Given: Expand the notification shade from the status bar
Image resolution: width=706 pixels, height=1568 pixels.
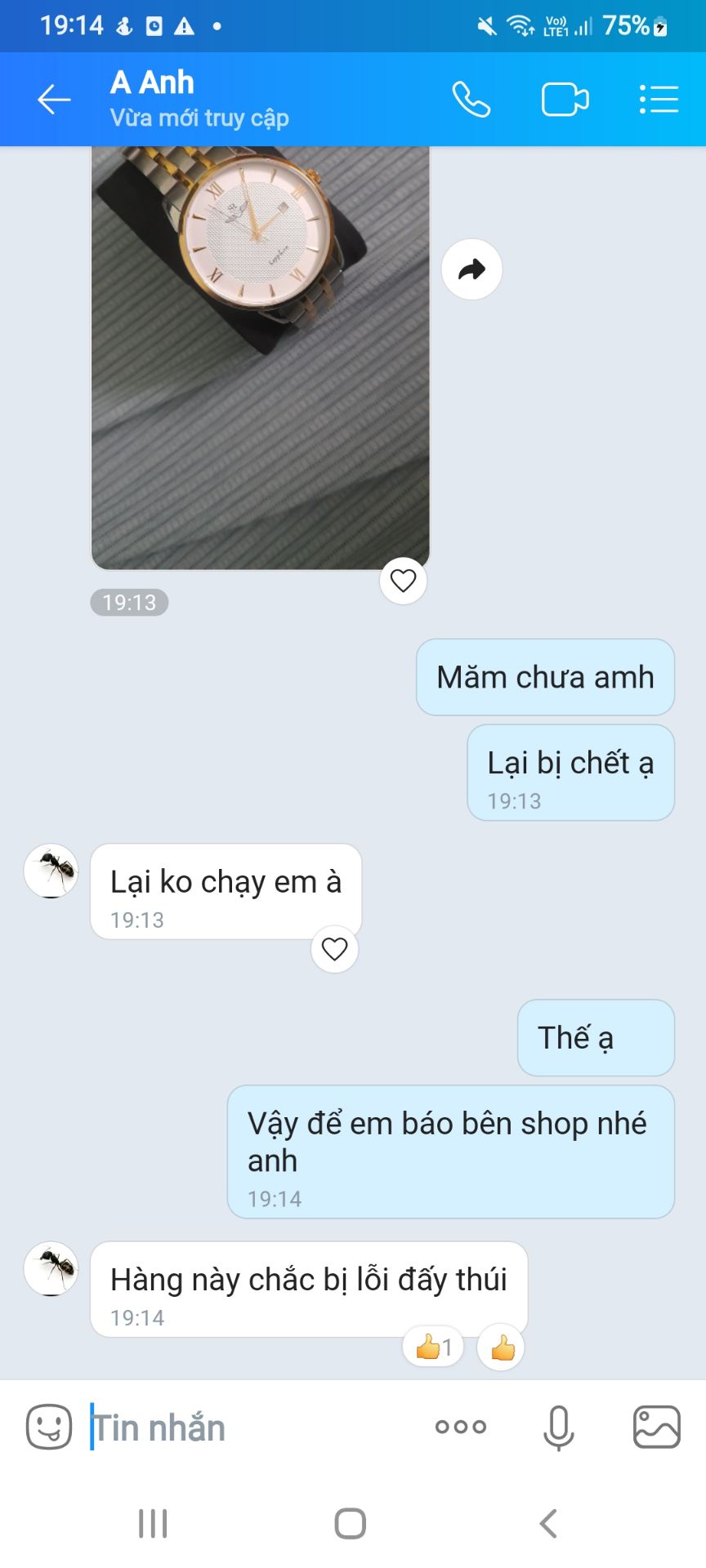Looking at the screenshot, I should [x=353, y=24].
